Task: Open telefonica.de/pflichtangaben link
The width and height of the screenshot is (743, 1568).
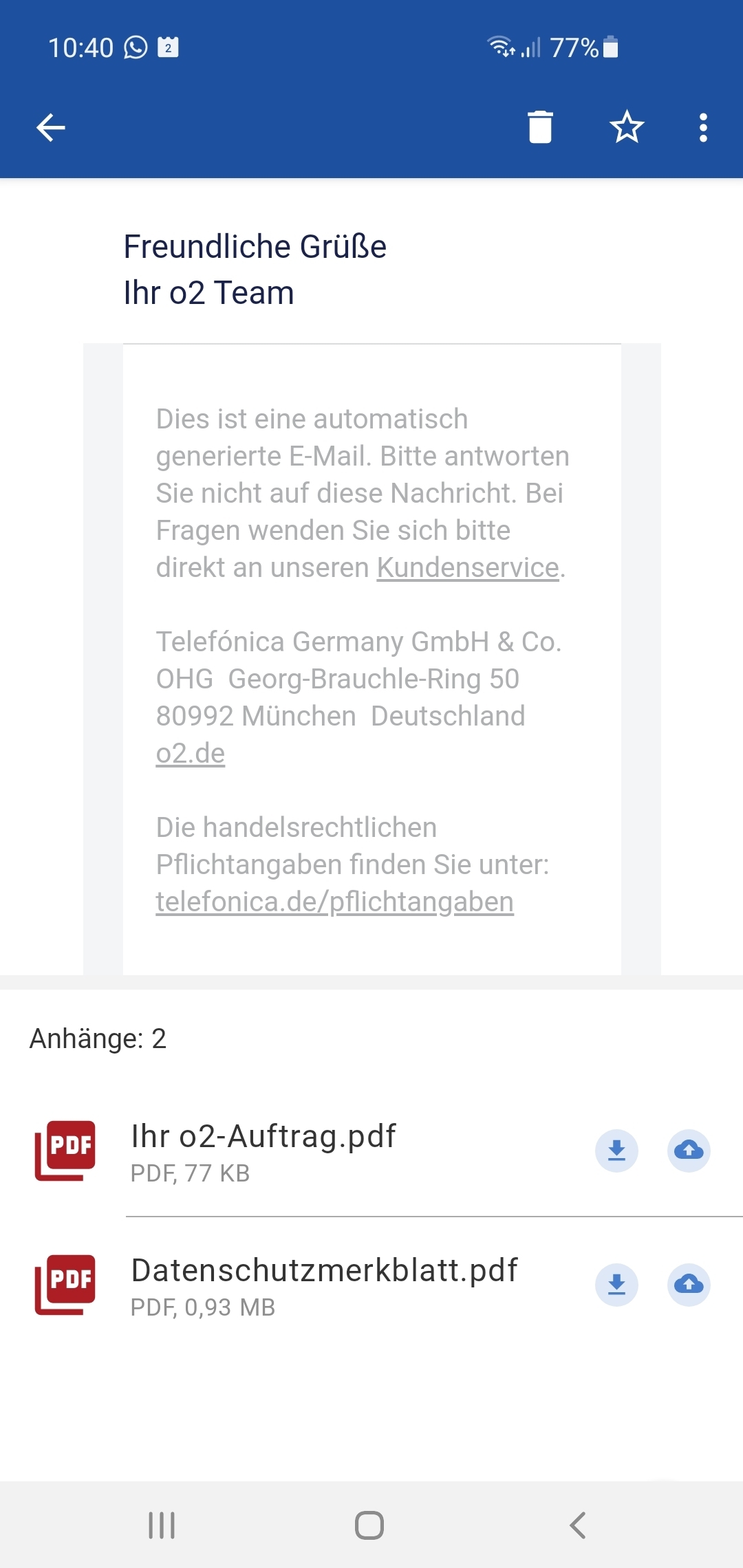Action: click(x=334, y=902)
